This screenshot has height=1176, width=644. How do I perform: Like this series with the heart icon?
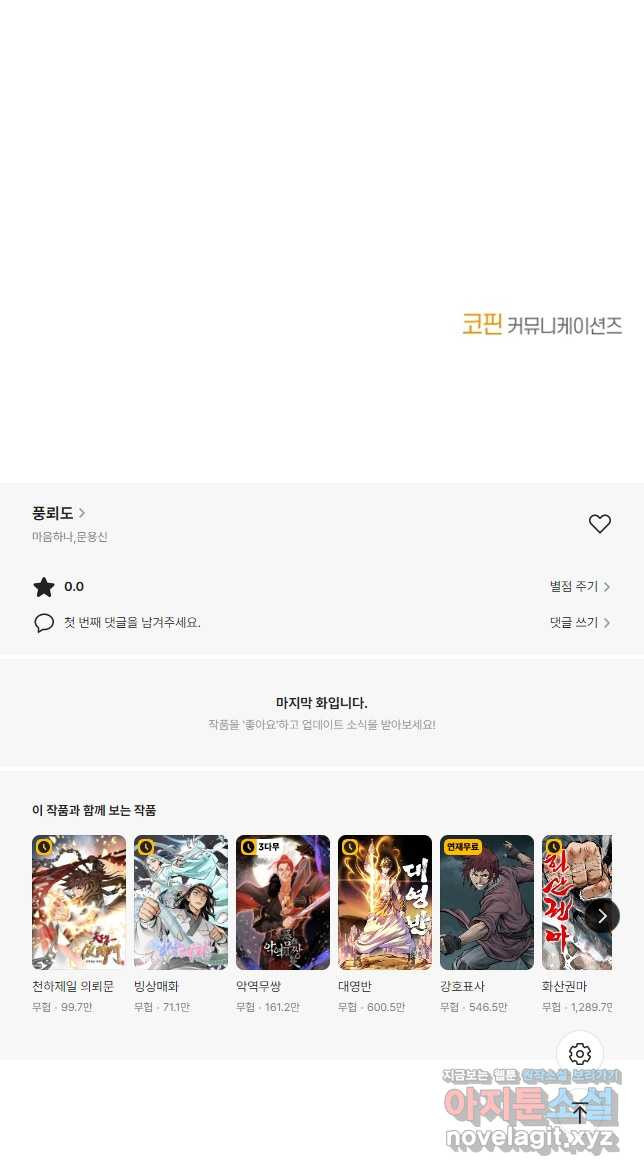pyautogui.click(x=599, y=523)
